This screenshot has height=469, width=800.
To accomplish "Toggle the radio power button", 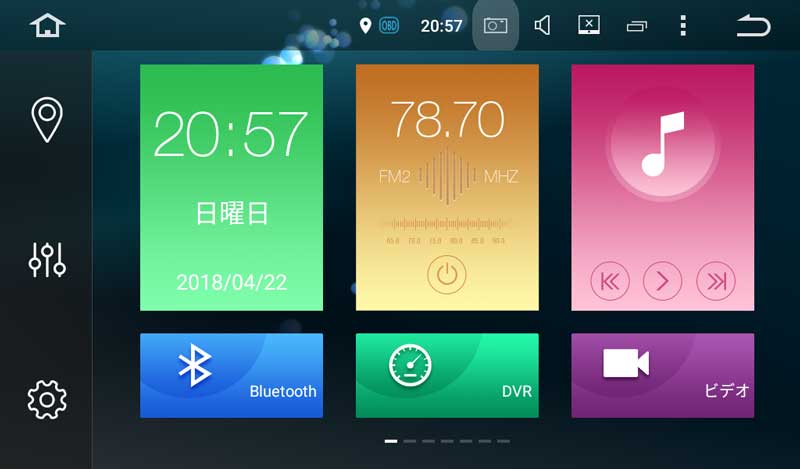I will [x=447, y=274].
